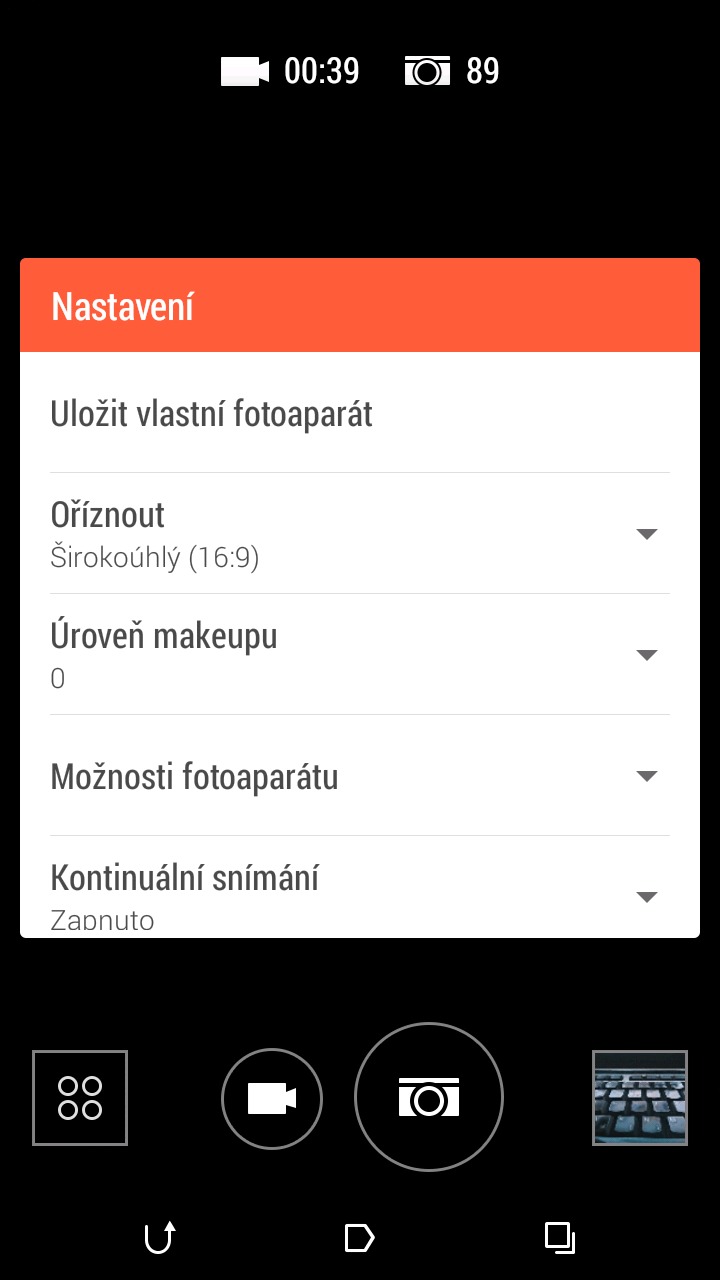Screen dimensions: 720x1280
Task: Go back with the navigation bar
Action: pyautogui.click(x=160, y=1238)
